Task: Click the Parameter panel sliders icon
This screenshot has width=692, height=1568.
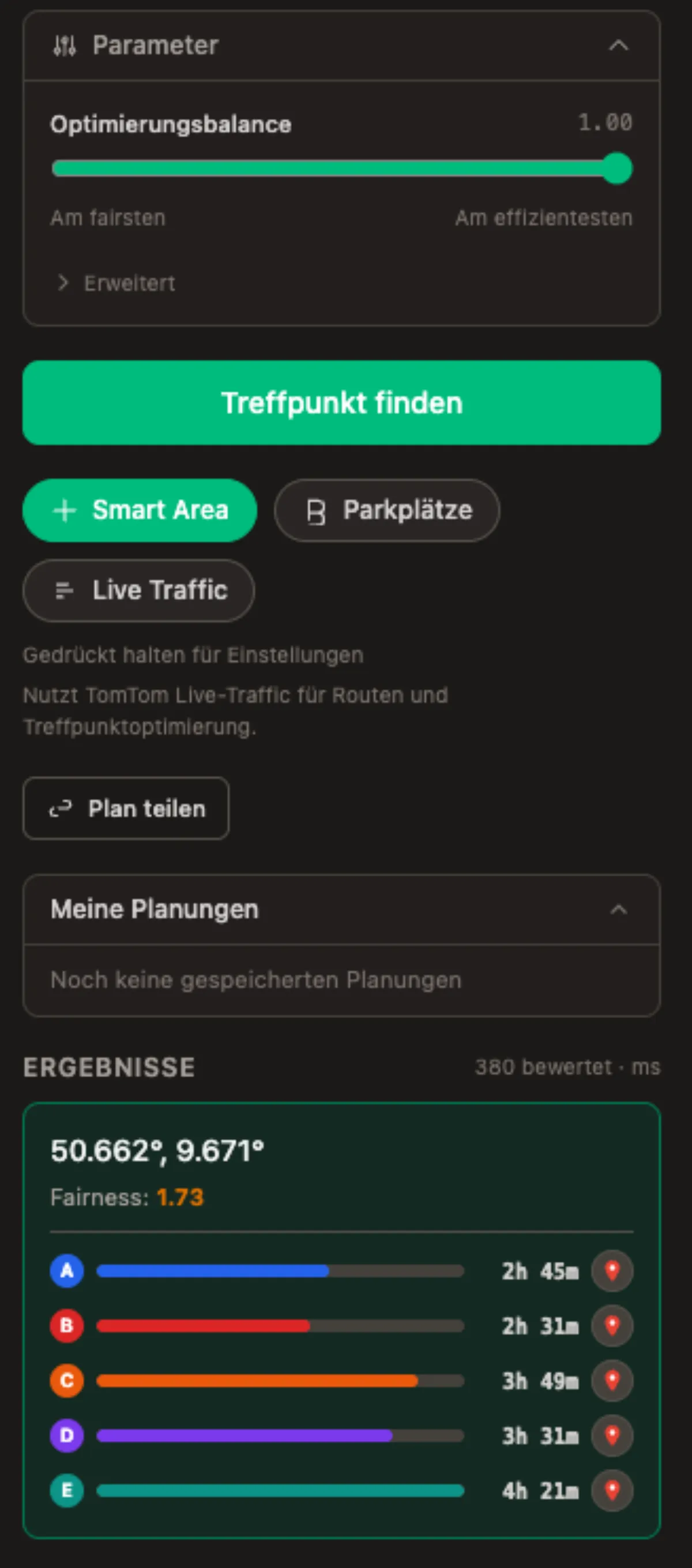Action: (x=65, y=44)
